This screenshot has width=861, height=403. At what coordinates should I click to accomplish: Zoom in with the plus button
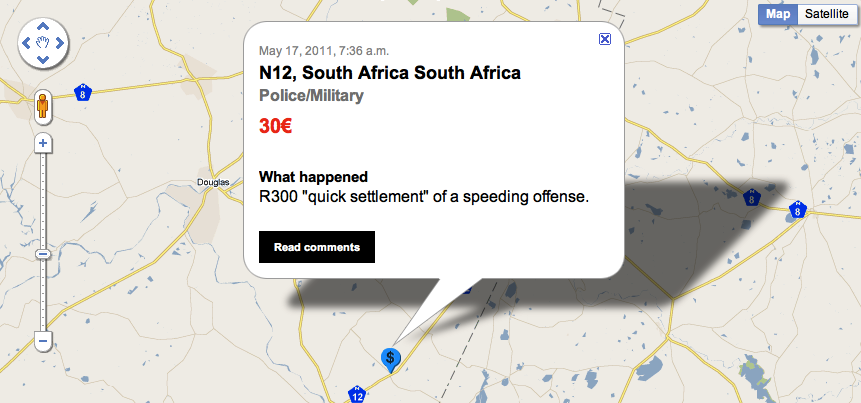tap(44, 144)
